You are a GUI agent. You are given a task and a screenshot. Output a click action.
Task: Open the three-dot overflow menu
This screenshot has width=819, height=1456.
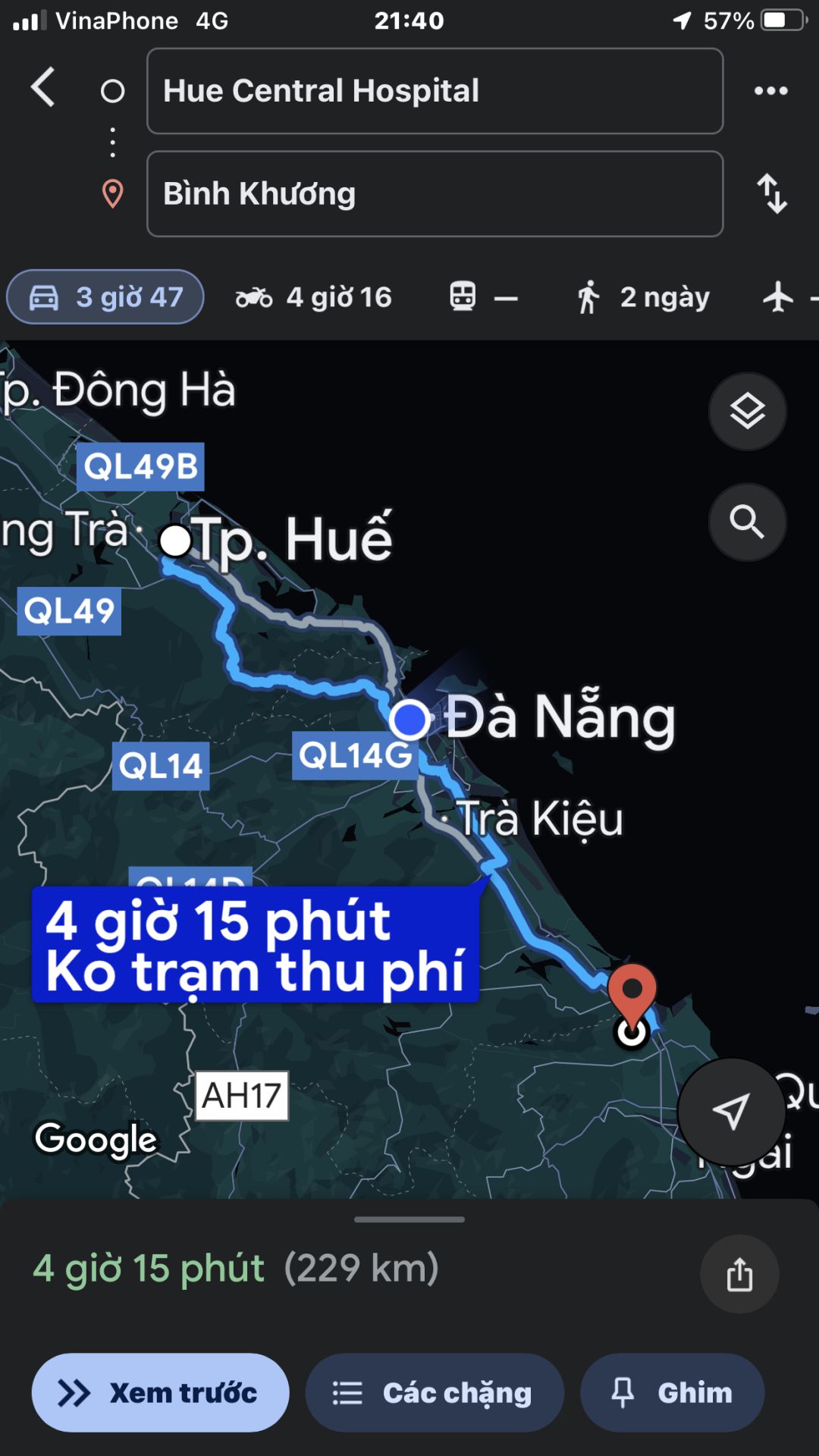pyautogui.click(x=770, y=91)
